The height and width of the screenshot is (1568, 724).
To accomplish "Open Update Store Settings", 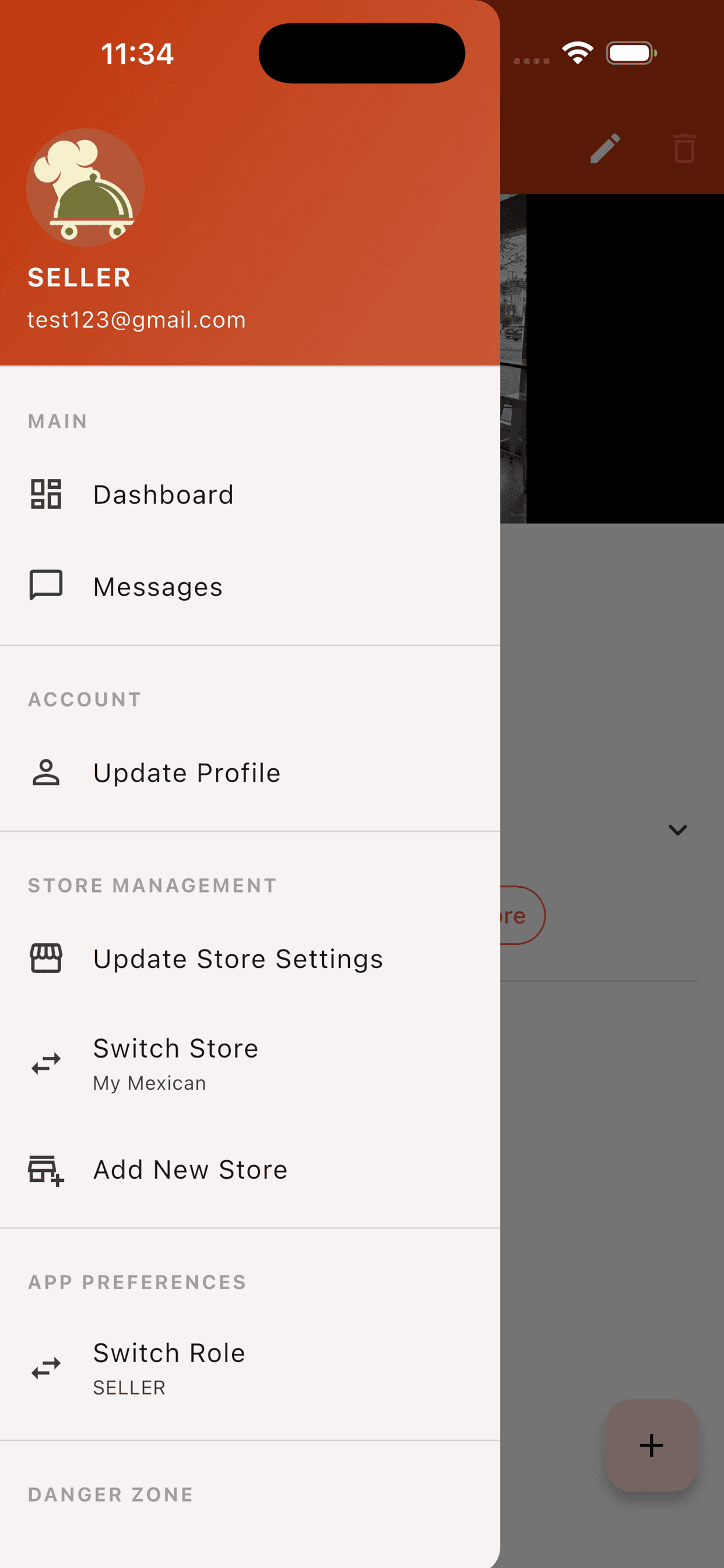I will 237,958.
